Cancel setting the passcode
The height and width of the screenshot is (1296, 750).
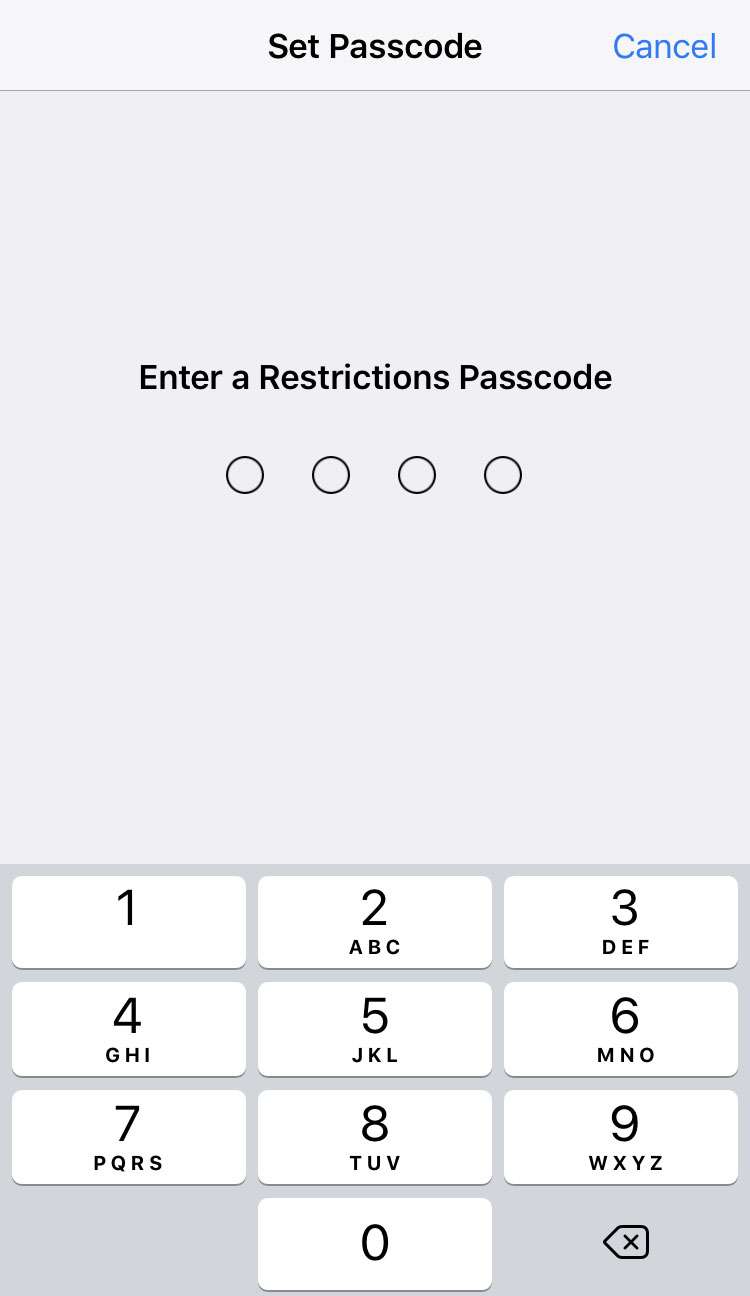click(664, 46)
